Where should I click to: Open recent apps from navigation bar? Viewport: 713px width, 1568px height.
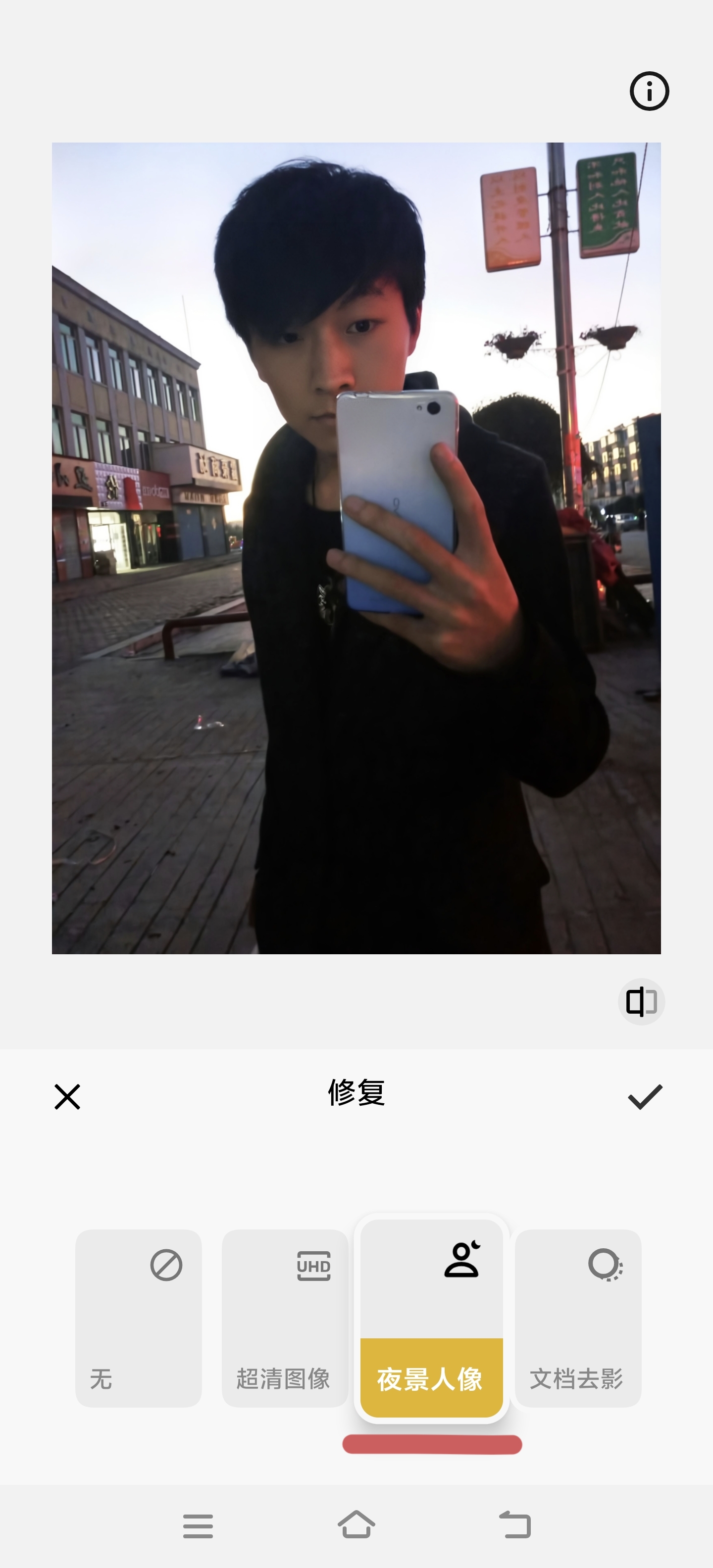click(x=198, y=1525)
